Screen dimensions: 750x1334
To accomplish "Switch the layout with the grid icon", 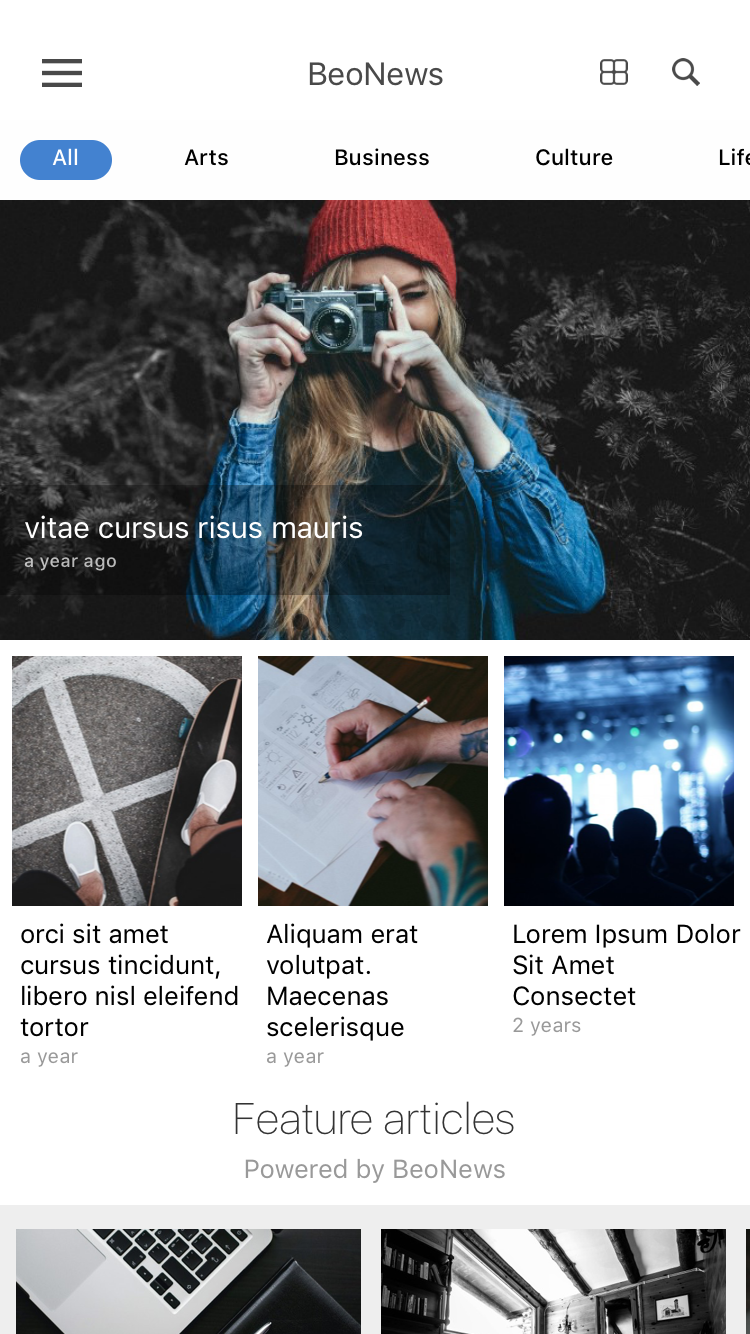I will click(x=614, y=72).
